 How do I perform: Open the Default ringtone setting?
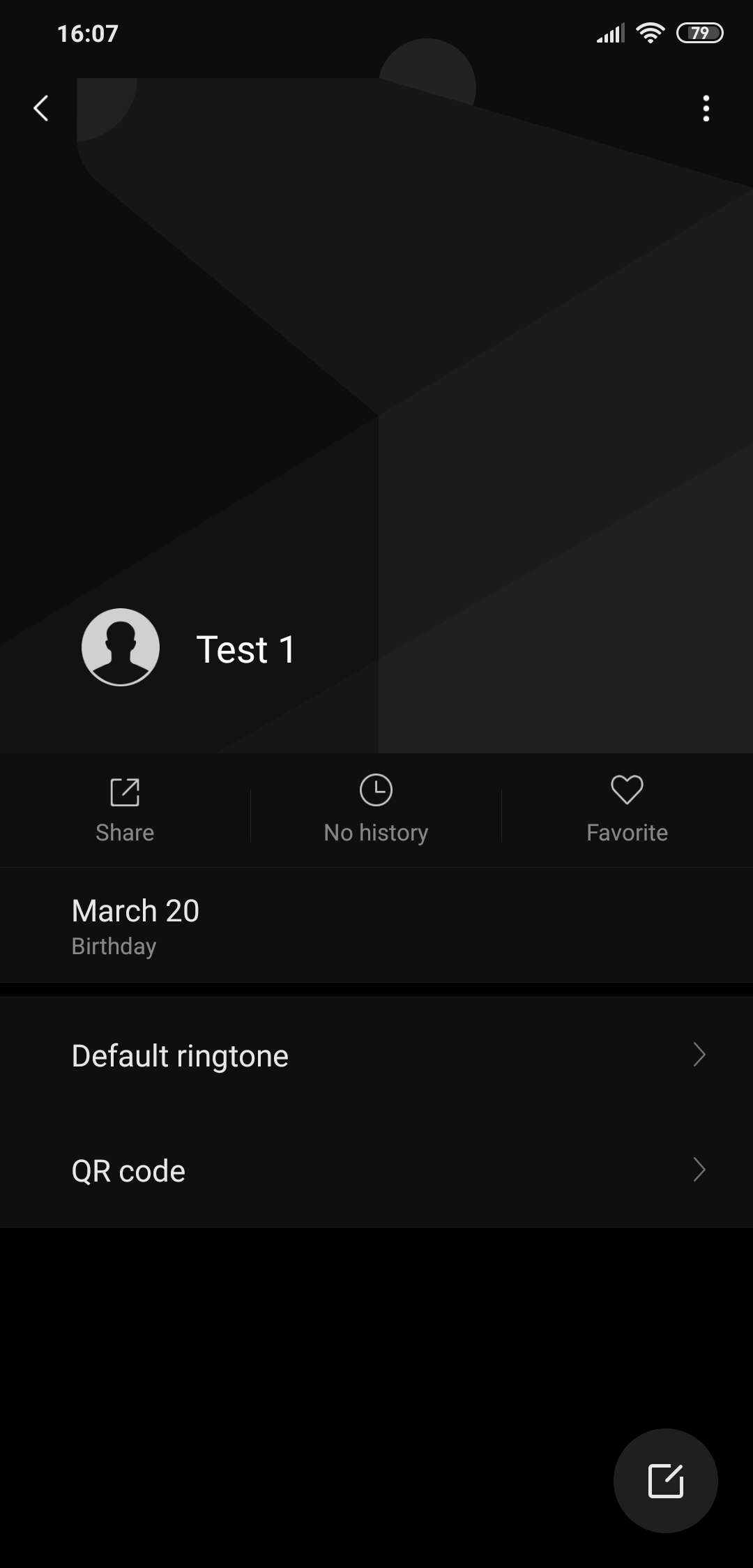coord(376,1055)
